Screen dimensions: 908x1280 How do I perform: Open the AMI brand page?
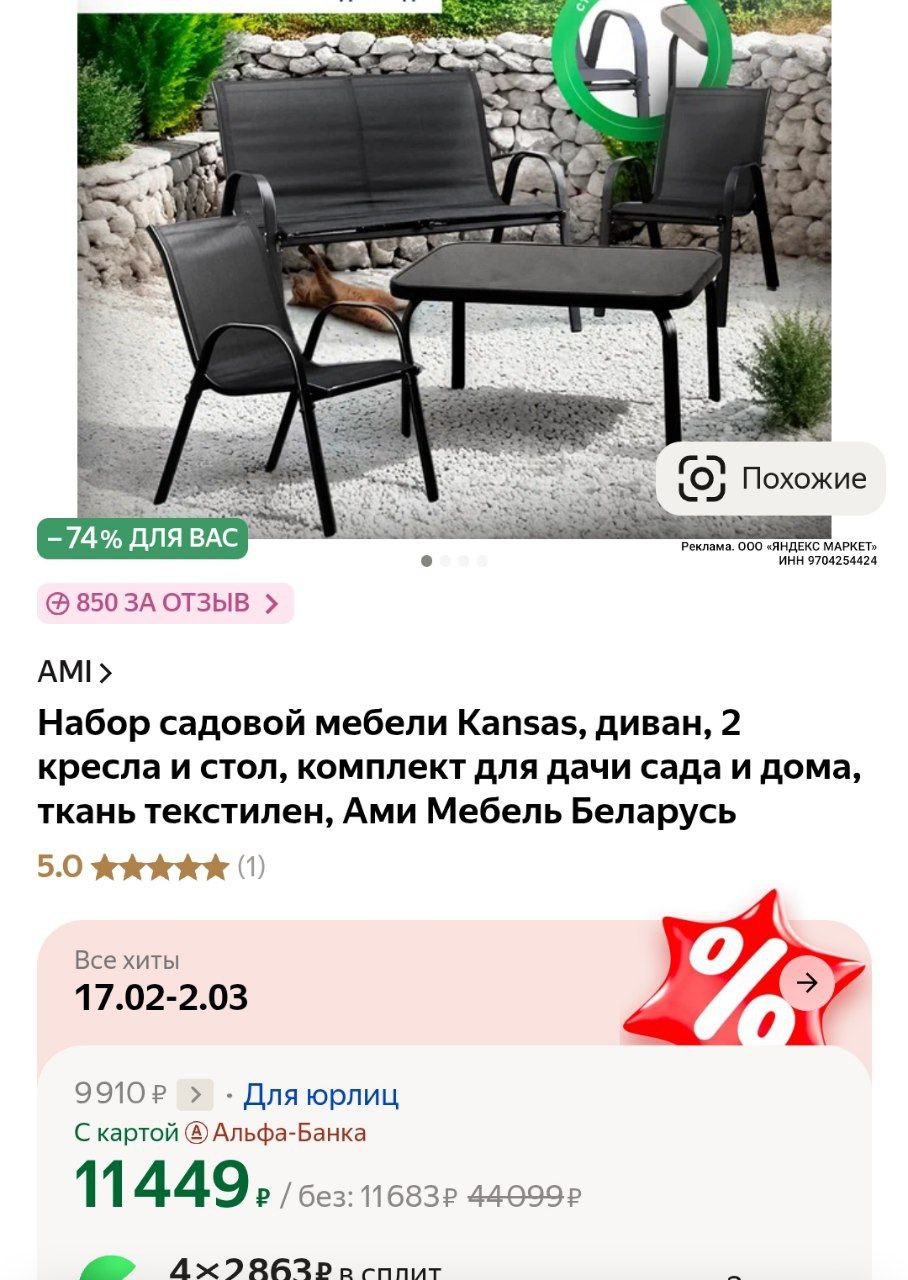75,672
